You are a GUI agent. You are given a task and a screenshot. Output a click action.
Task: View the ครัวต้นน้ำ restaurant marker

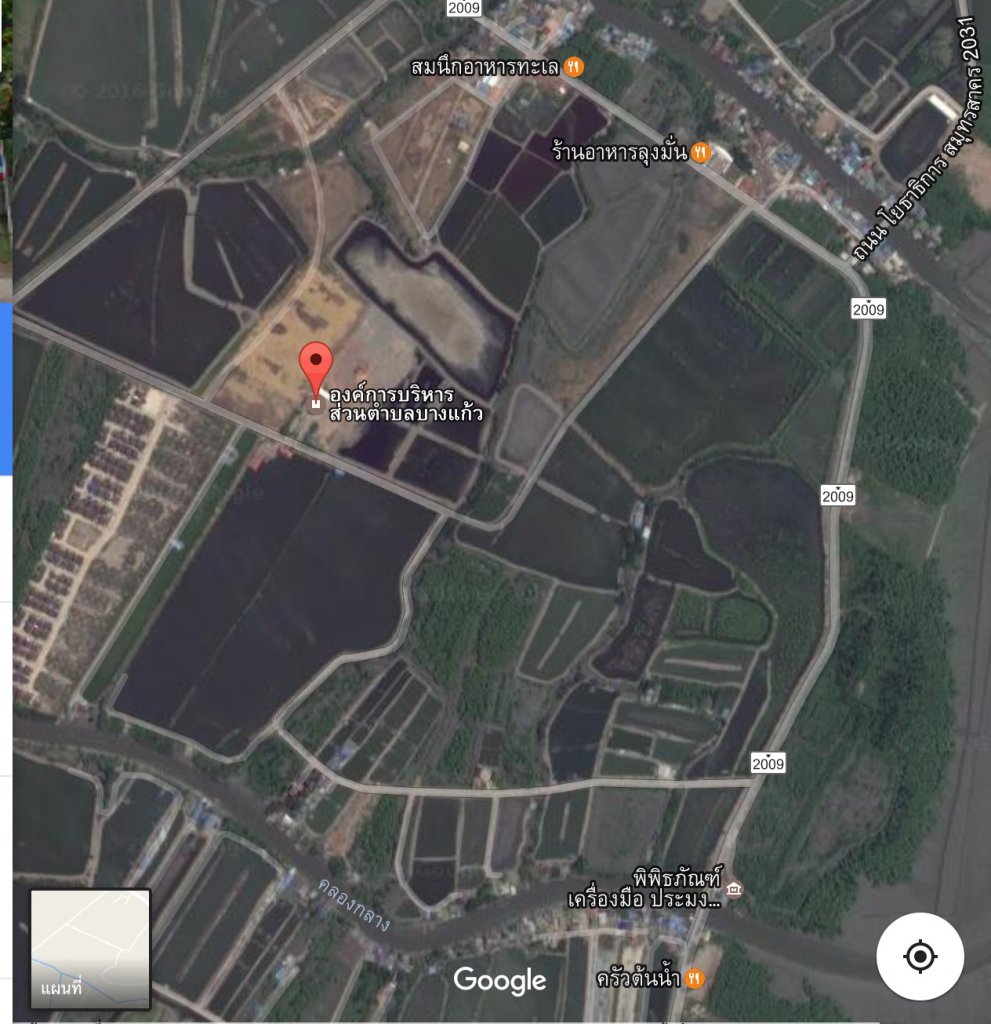point(695,977)
